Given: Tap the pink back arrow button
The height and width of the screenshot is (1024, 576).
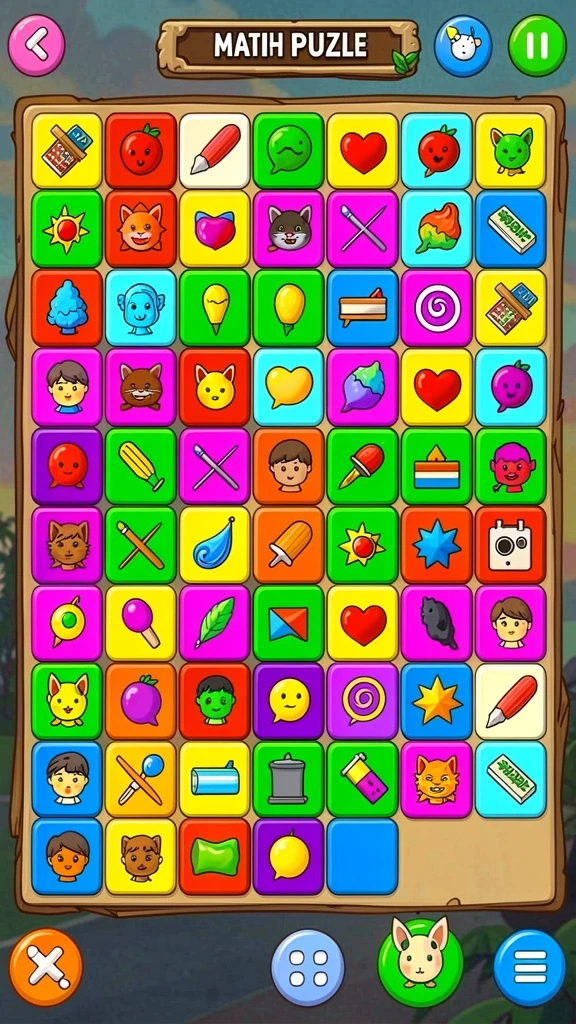Looking at the screenshot, I should [37, 46].
